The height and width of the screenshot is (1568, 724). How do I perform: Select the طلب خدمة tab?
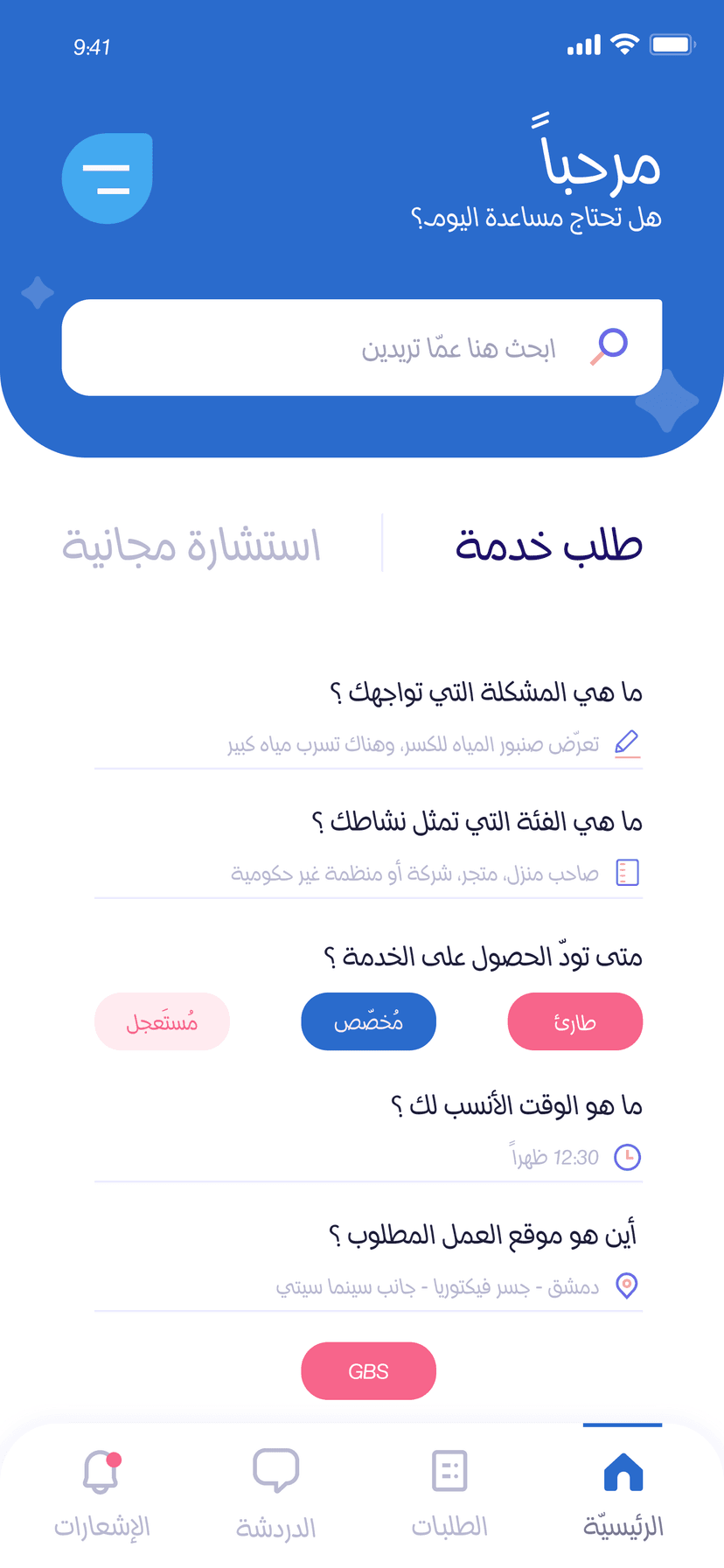tap(548, 546)
